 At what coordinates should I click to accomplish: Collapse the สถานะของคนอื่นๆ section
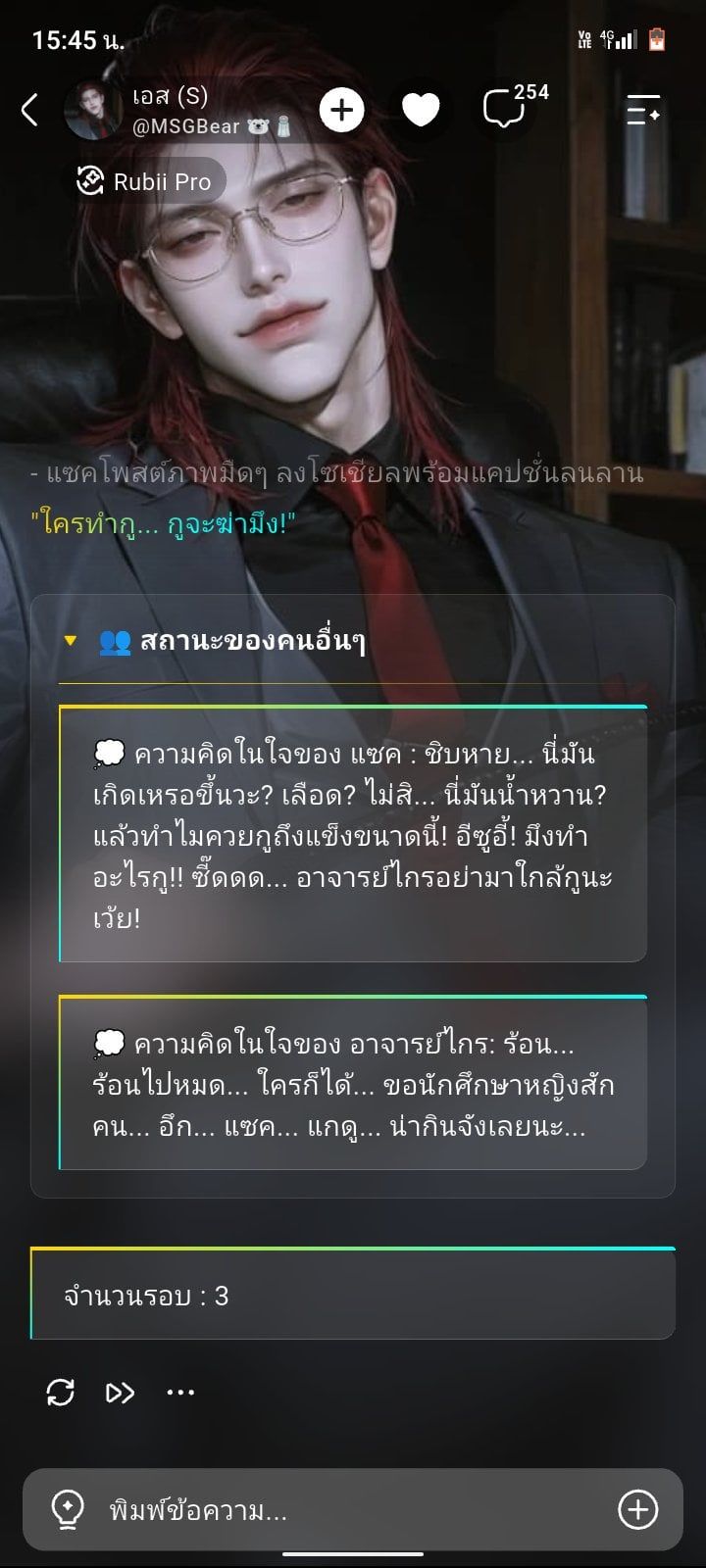tap(70, 641)
